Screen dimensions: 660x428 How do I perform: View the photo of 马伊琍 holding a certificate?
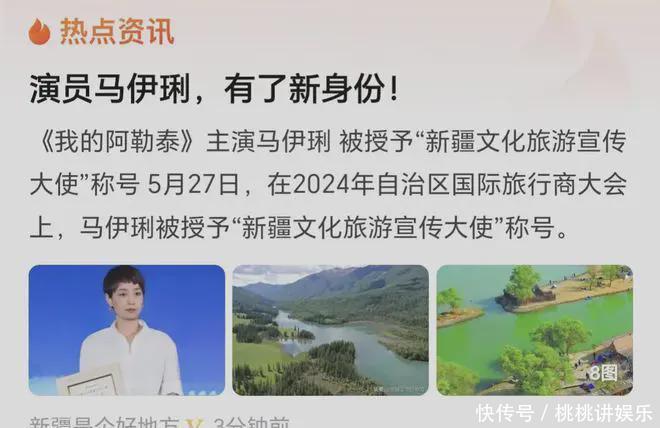pos(126,329)
